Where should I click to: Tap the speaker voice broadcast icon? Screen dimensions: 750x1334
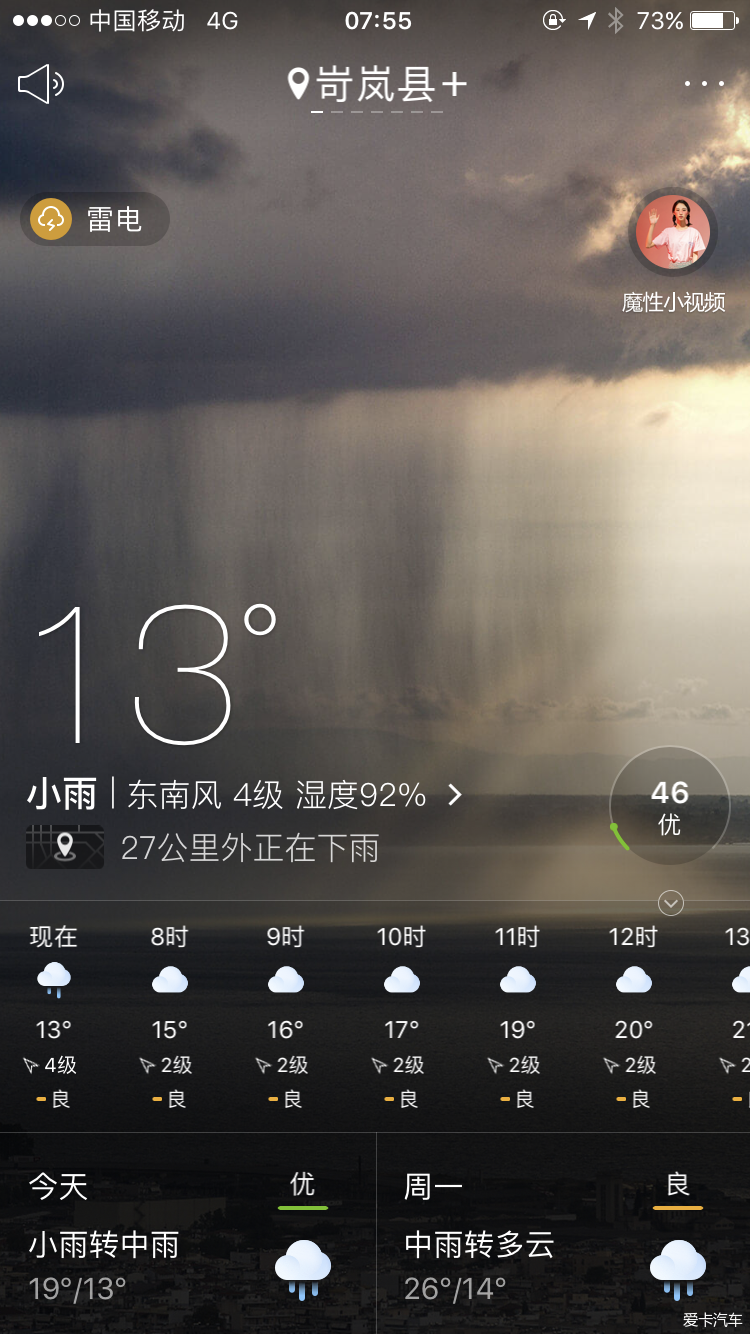point(41,84)
